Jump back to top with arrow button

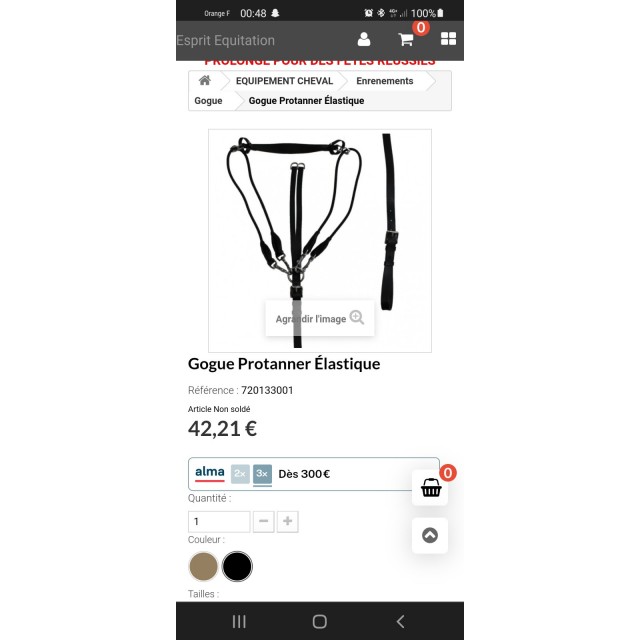(430, 535)
